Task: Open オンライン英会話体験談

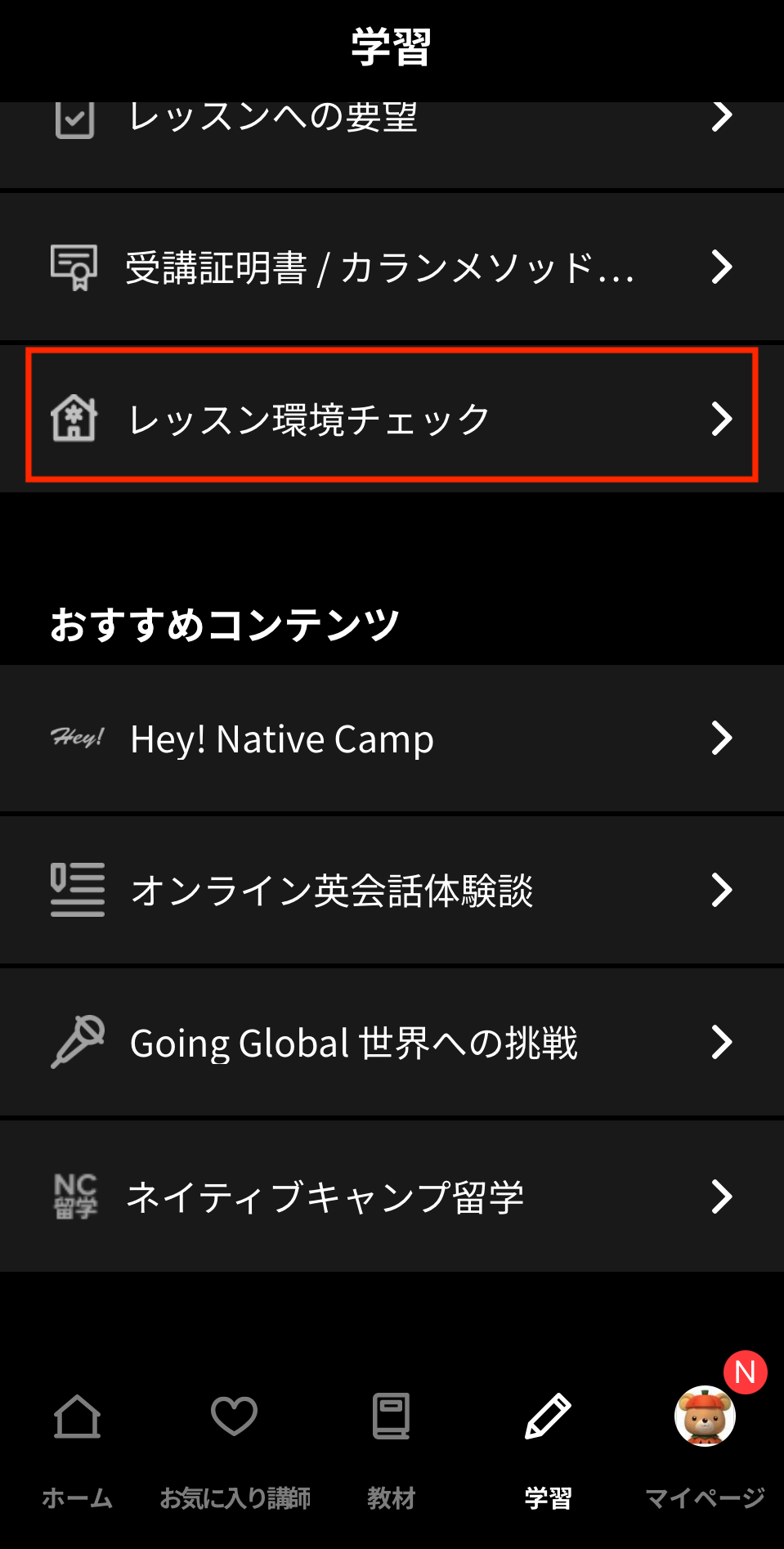Action: (x=392, y=890)
